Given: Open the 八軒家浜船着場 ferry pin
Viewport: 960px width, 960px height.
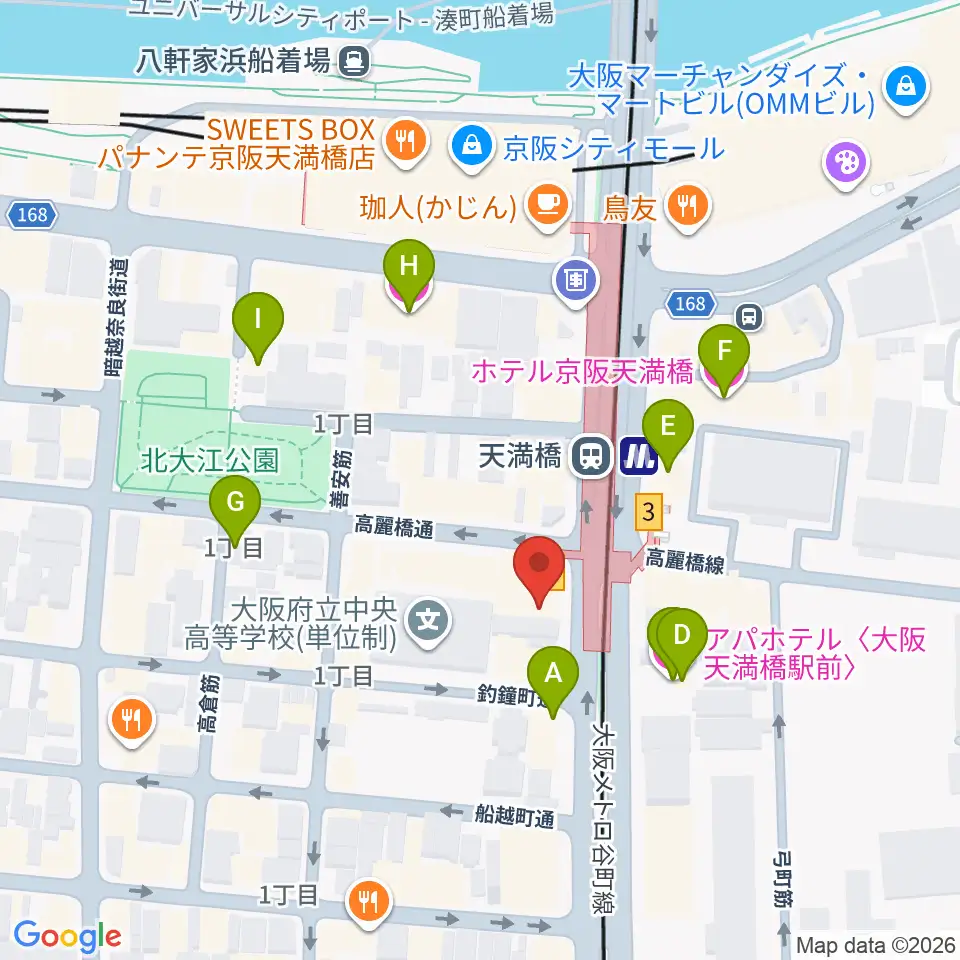Looking at the screenshot, I should pos(355,61).
